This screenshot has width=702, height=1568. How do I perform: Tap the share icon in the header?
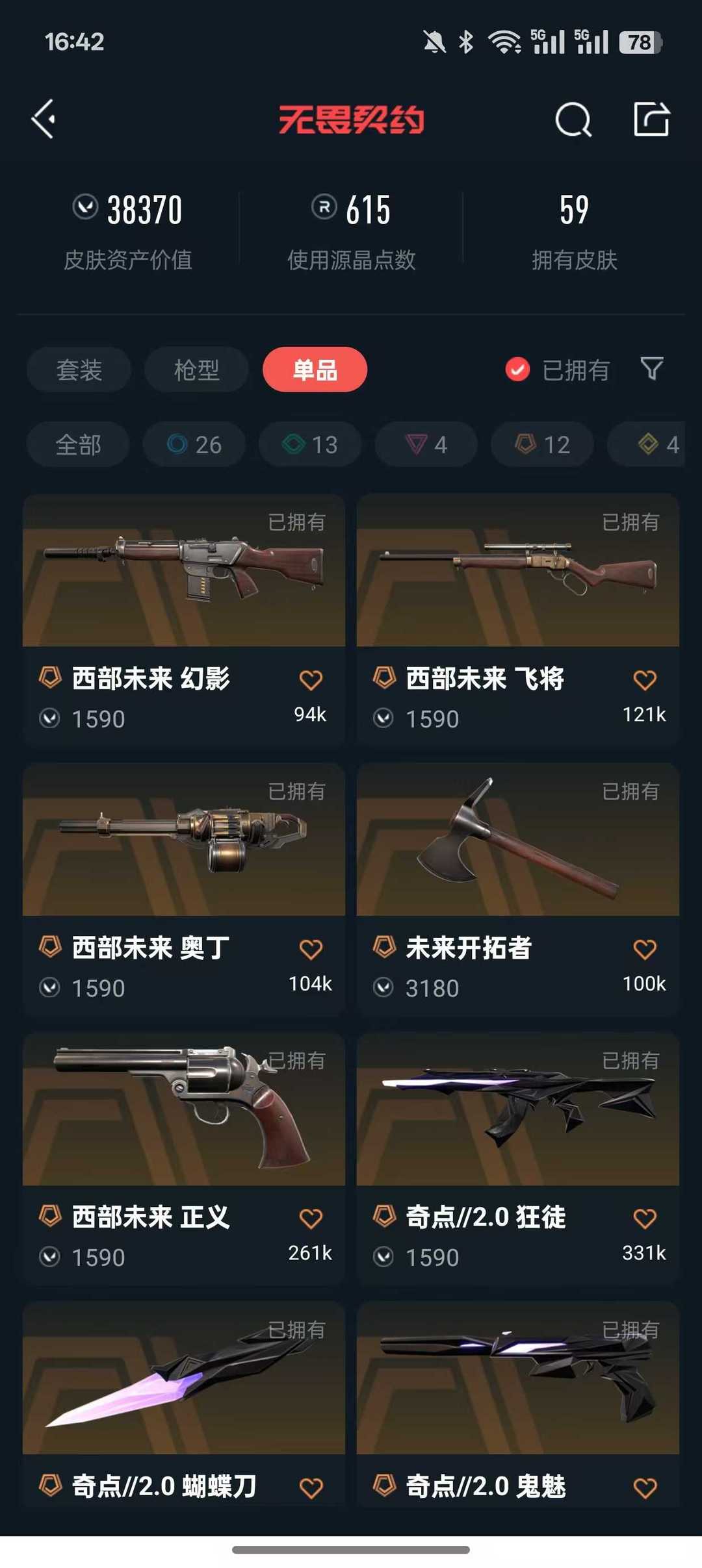[x=651, y=119]
